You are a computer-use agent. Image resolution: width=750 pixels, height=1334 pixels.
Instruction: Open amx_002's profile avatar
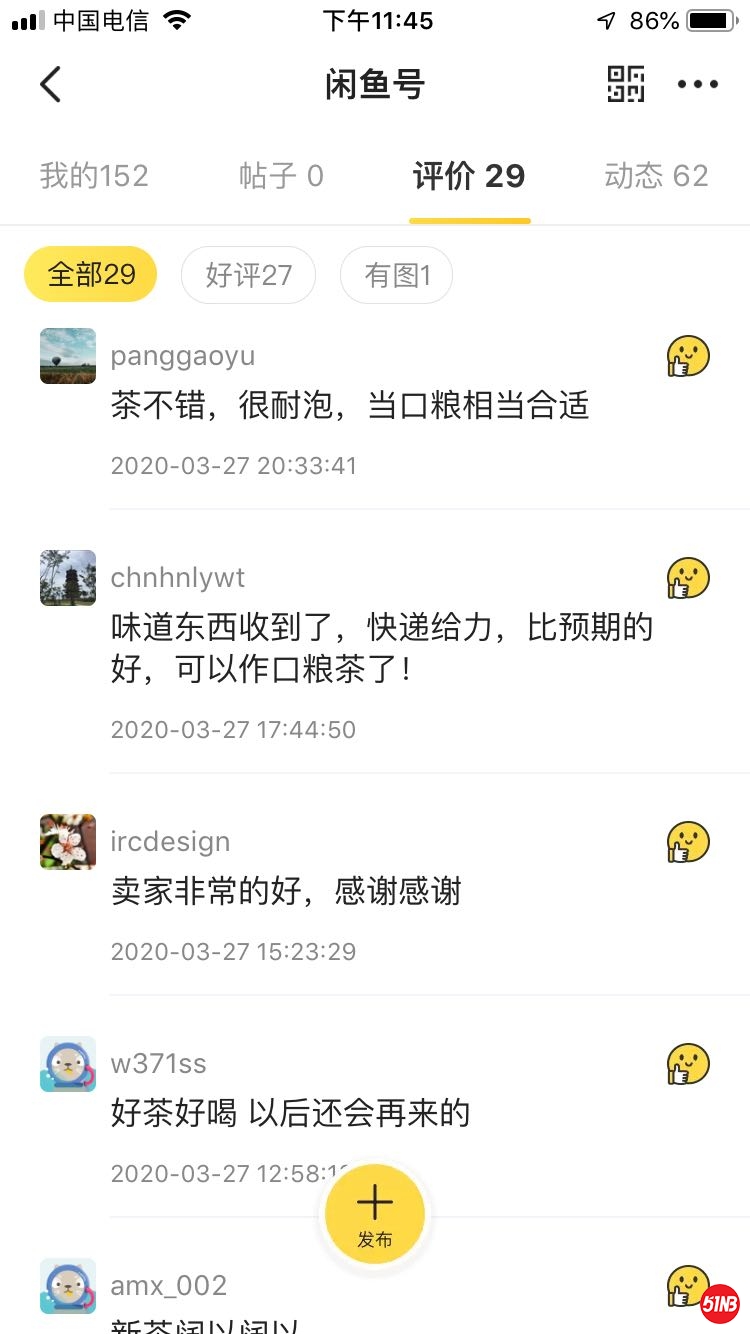pos(68,1286)
